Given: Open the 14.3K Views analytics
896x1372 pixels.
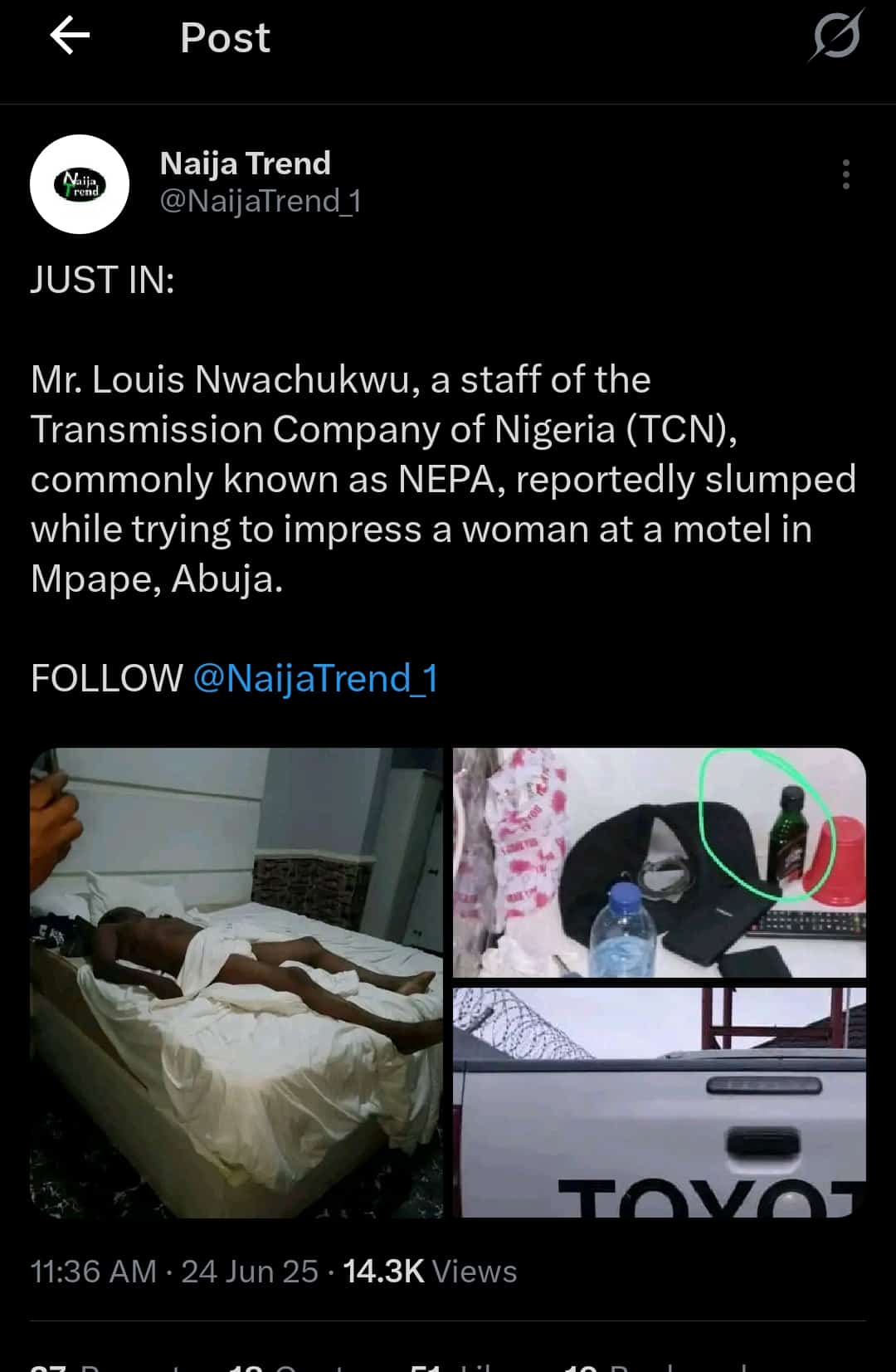Looking at the screenshot, I should (x=430, y=1271).
